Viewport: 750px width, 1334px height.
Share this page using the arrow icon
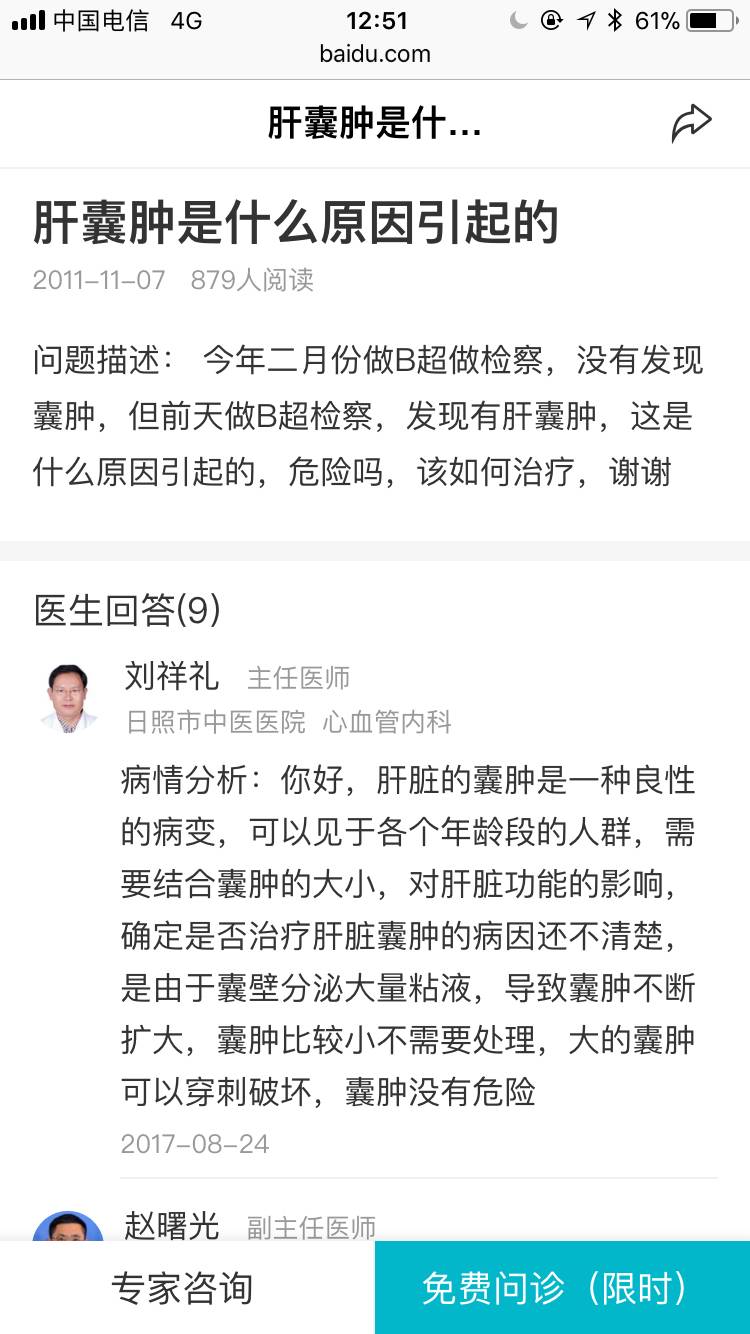pos(691,124)
